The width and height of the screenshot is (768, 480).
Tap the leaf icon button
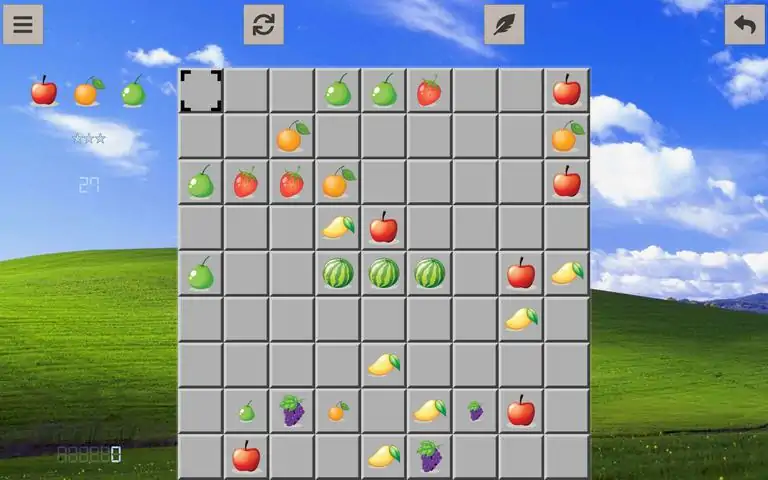[504, 25]
